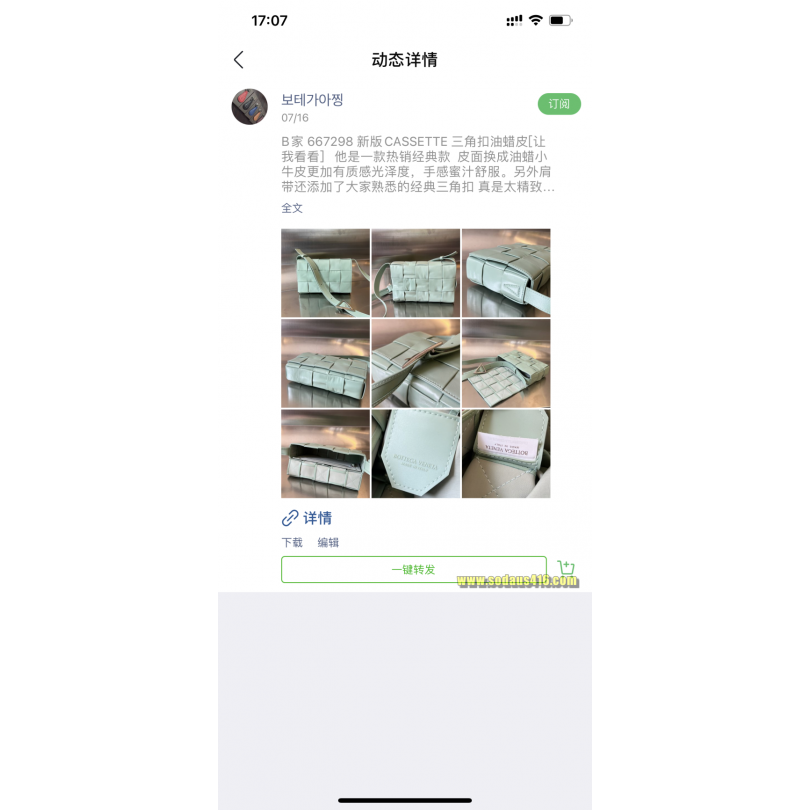Open the profile avatar of 보테가아찡

point(249,106)
